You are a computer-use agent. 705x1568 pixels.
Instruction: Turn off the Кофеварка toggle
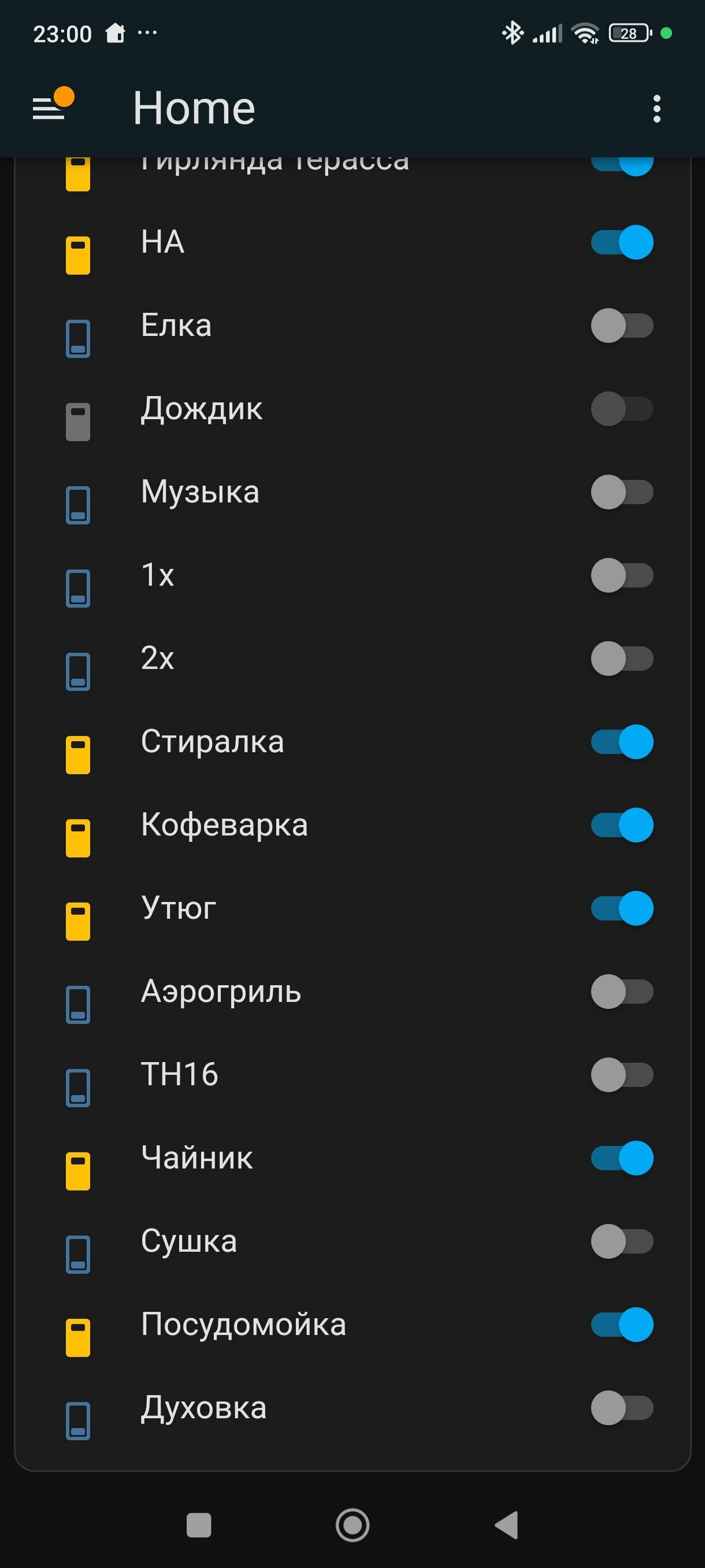622,826
